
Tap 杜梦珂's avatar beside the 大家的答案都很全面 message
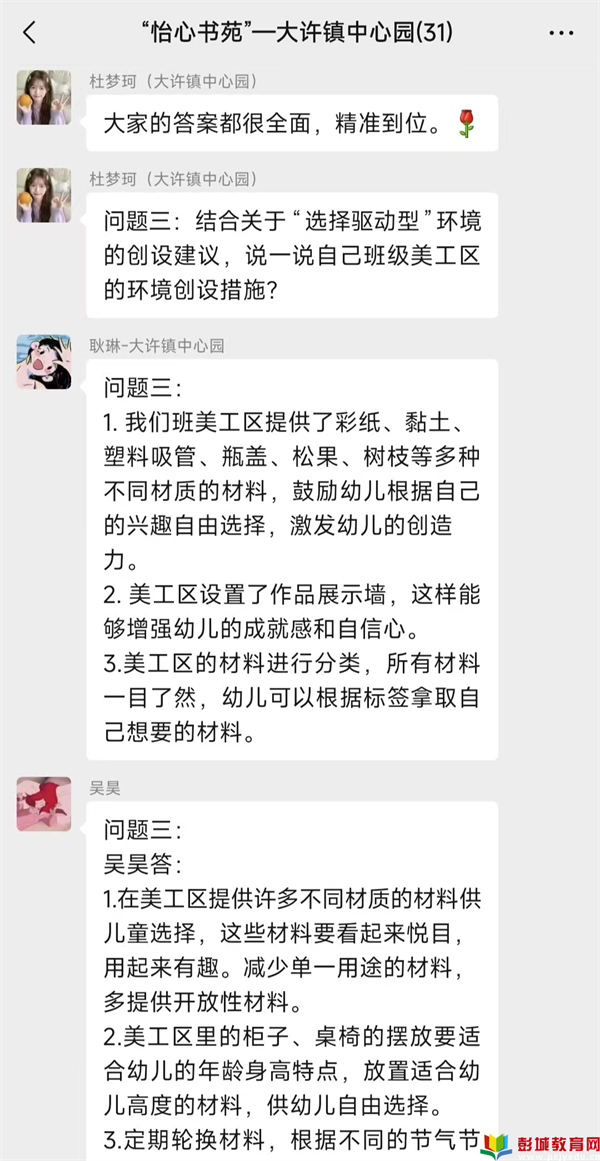pos(44,97)
